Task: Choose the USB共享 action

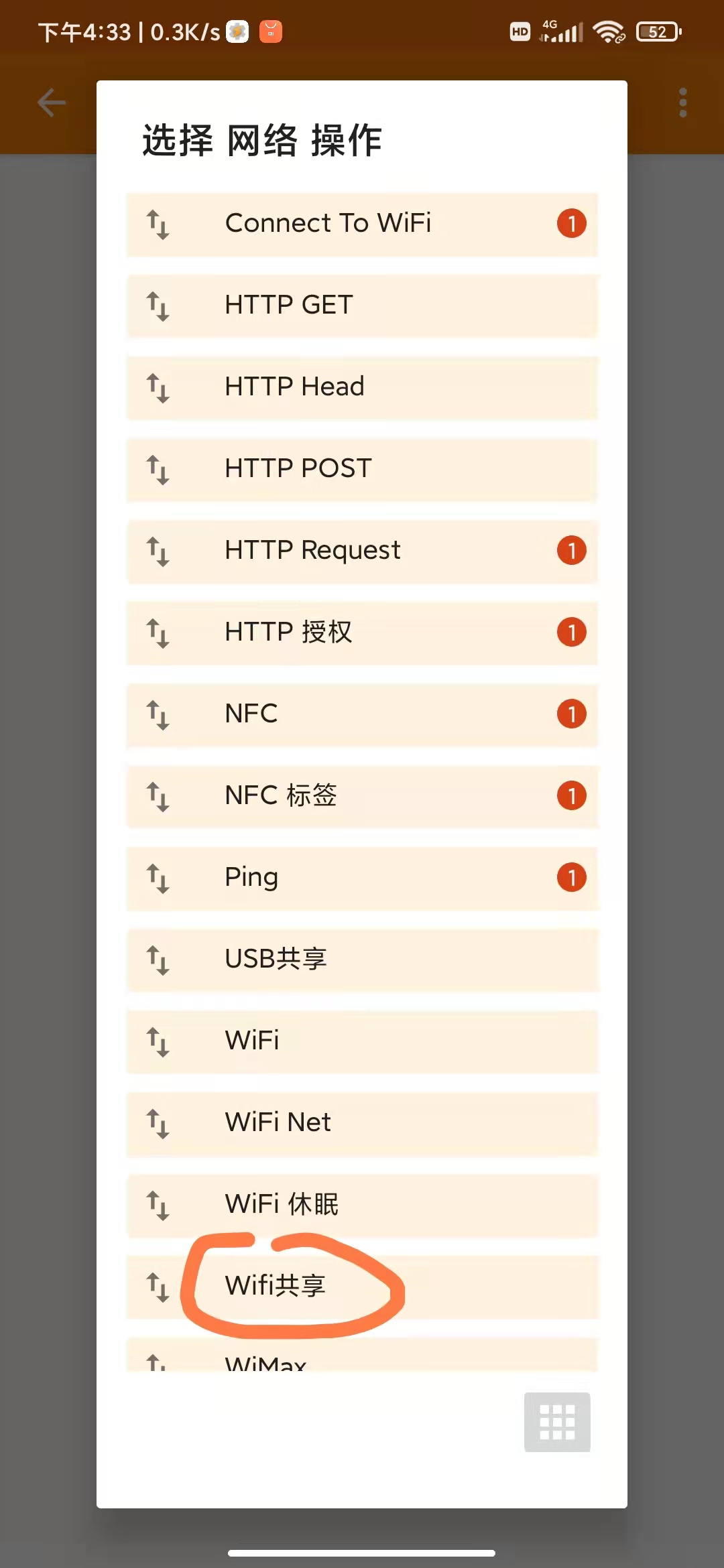Action: coord(362,960)
